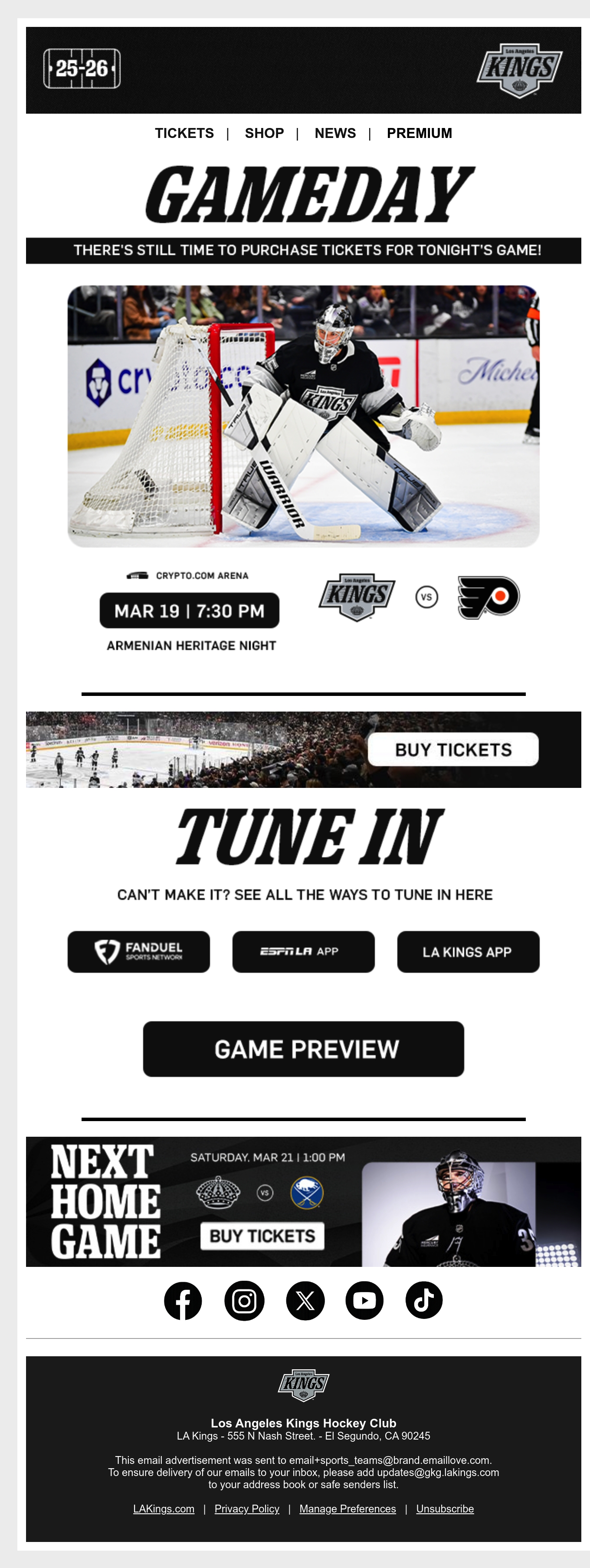Screen dimensions: 590x1568
Task: Open the Facebook icon
Action: coord(183,1301)
